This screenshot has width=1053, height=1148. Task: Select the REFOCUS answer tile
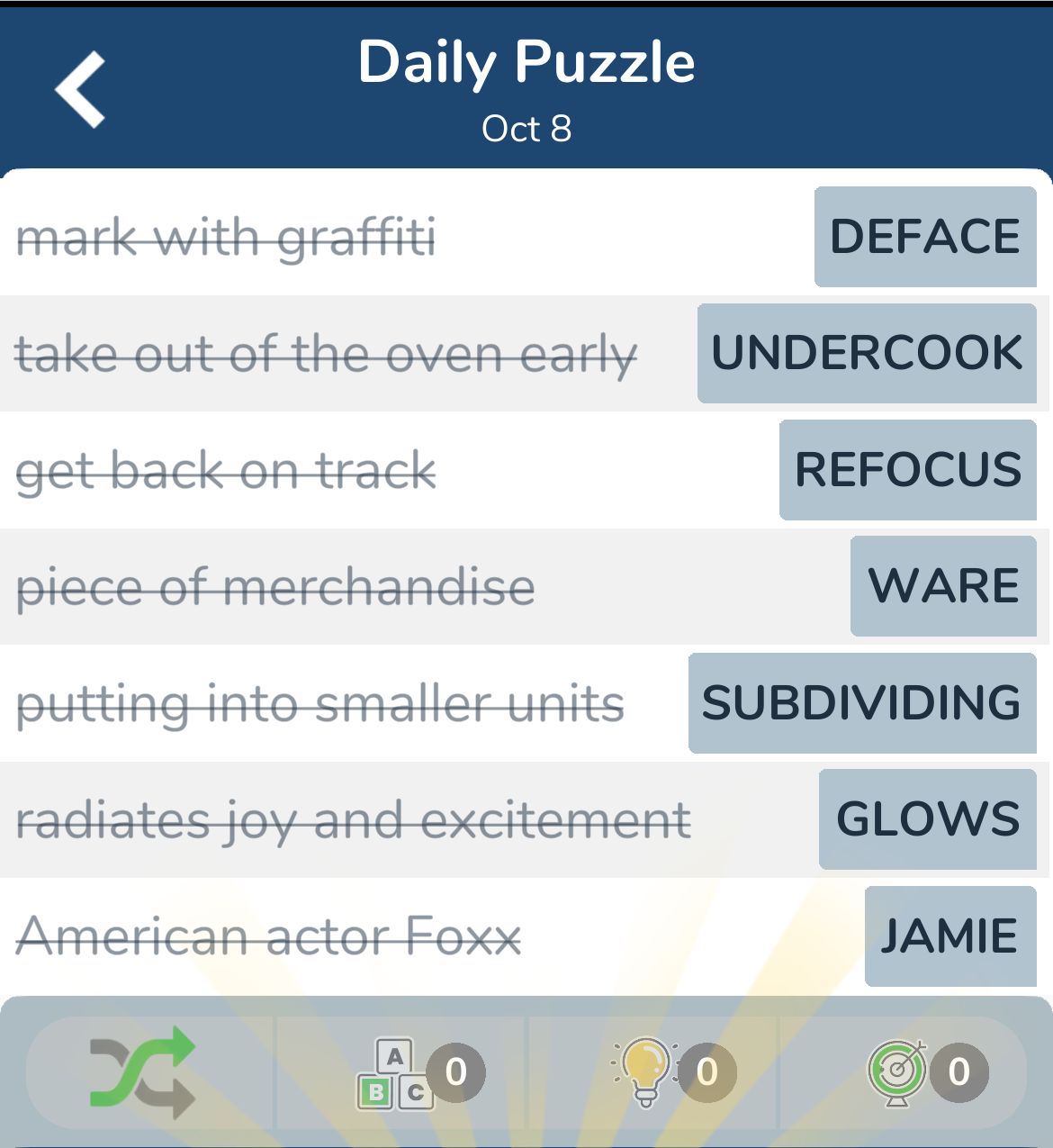coord(907,470)
